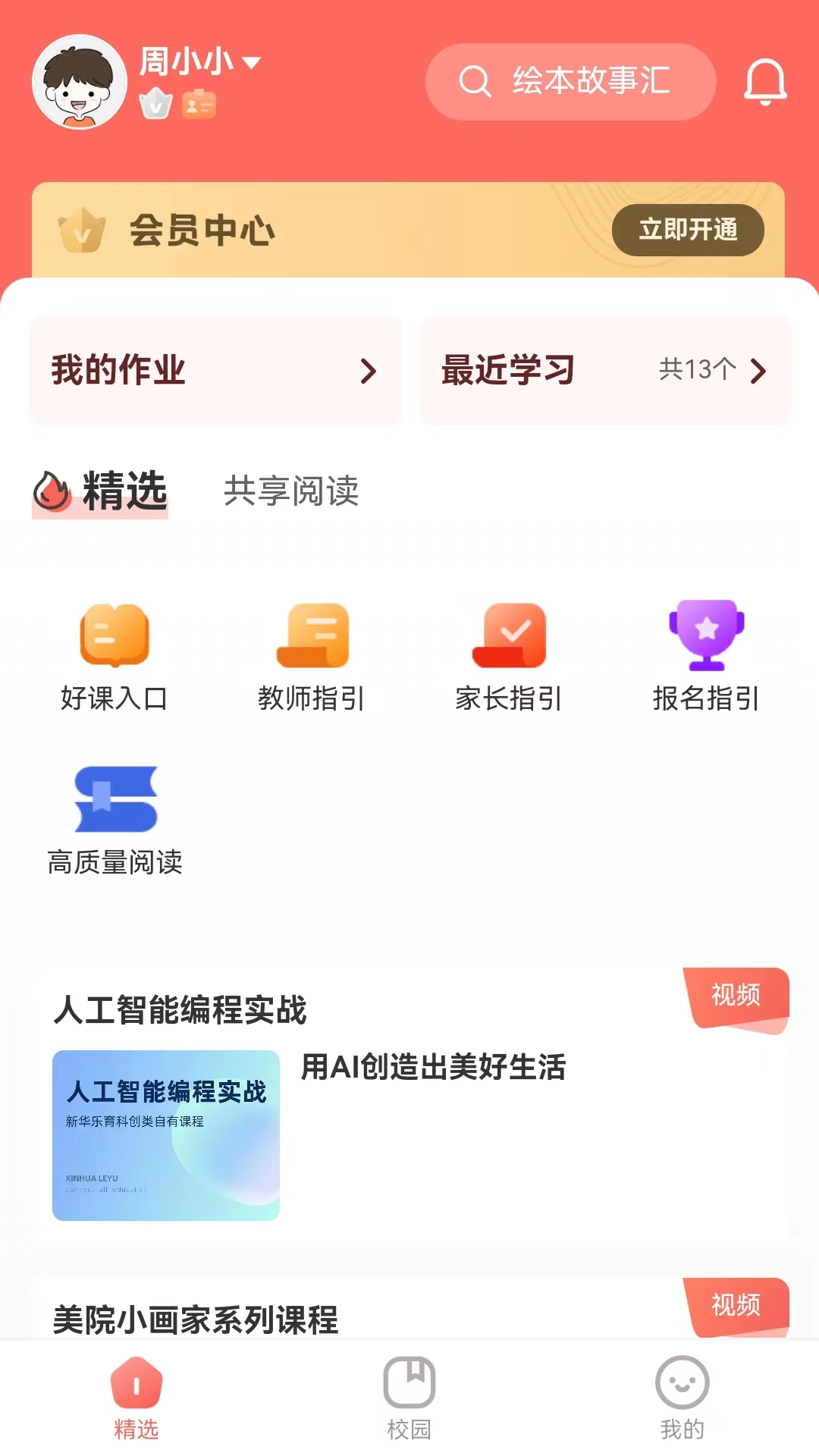The height and width of the screenshot is (1456, 819).
Task: Tap 立即开通 to activate membership
Action: click(687, 230)
